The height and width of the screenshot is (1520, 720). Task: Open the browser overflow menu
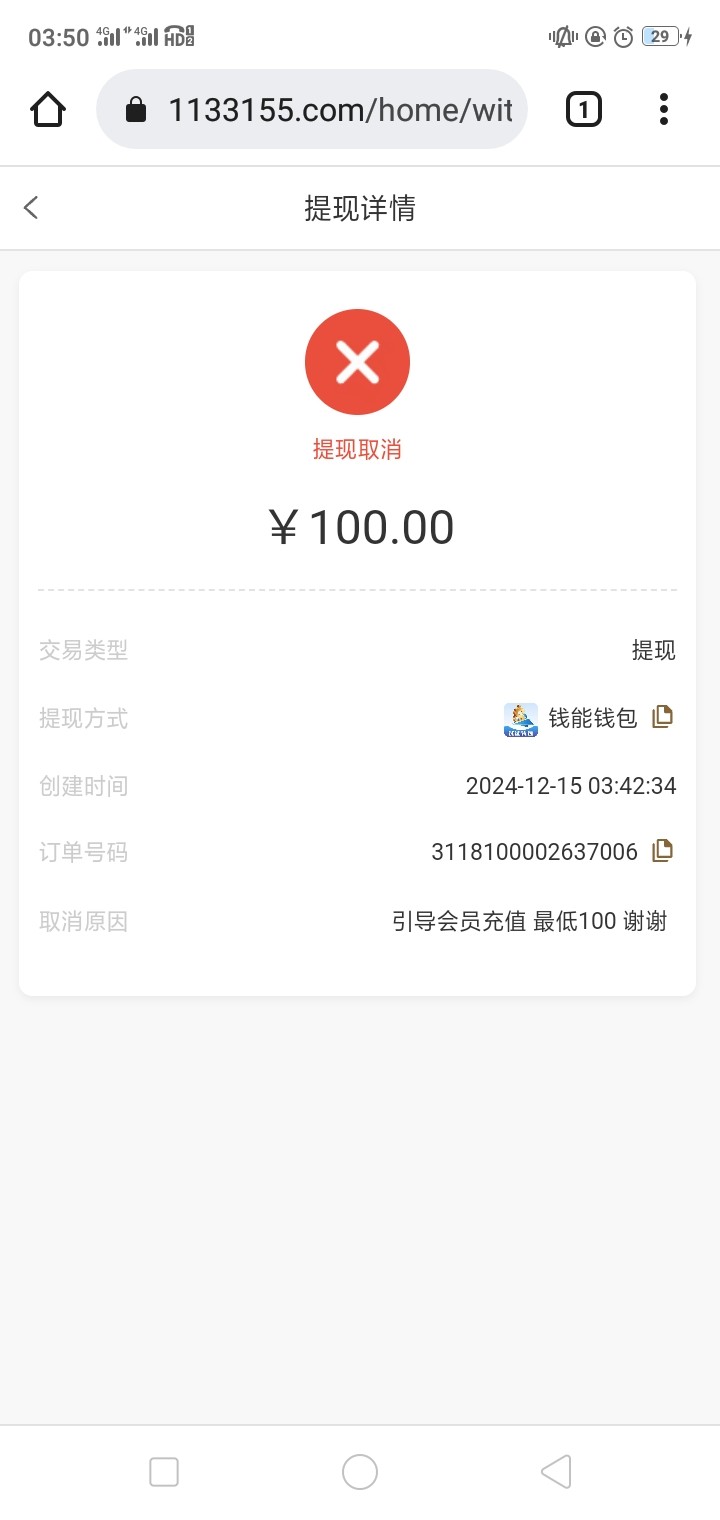(664, 109)
